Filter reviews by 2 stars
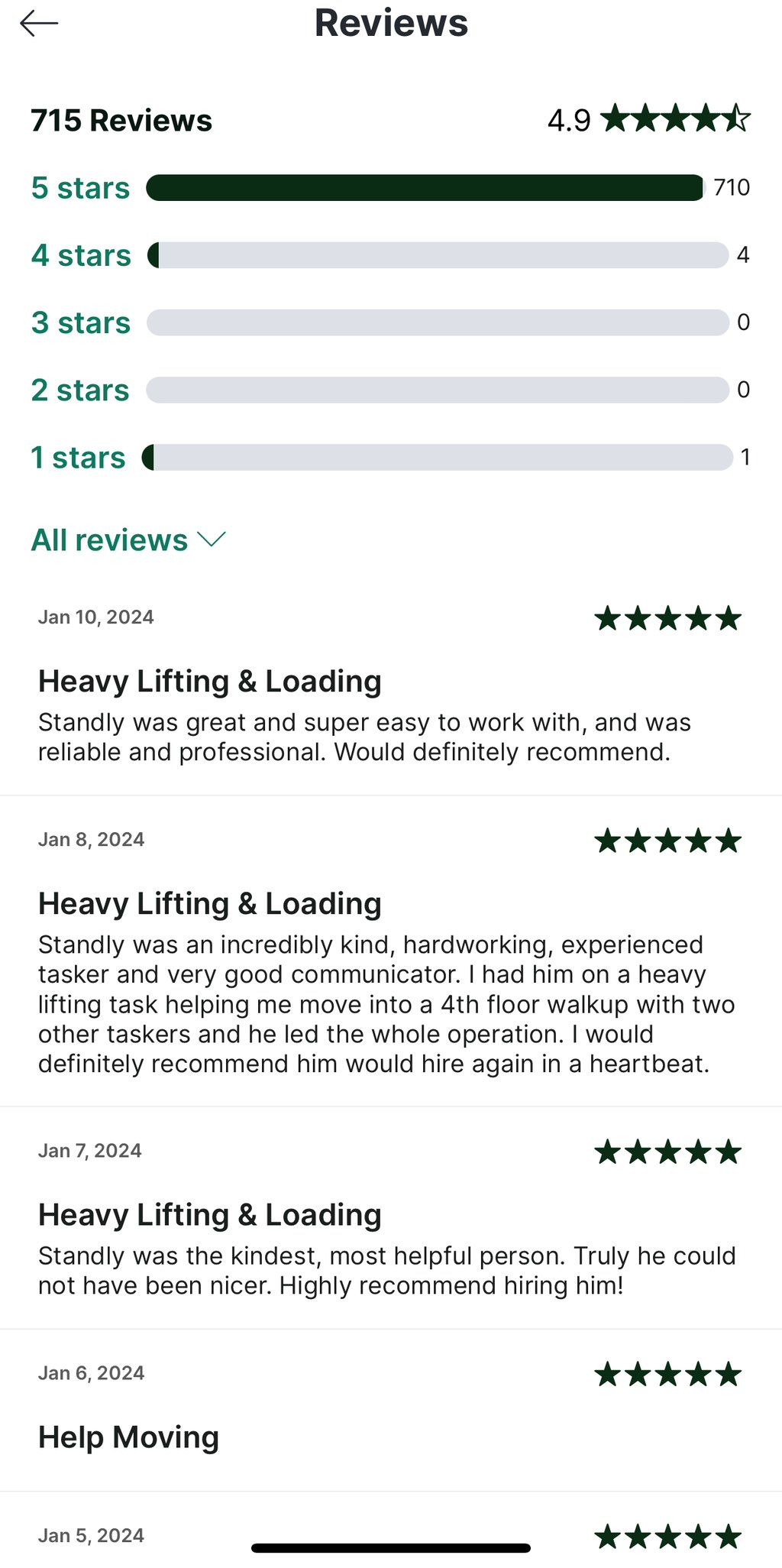 point(80,390)
